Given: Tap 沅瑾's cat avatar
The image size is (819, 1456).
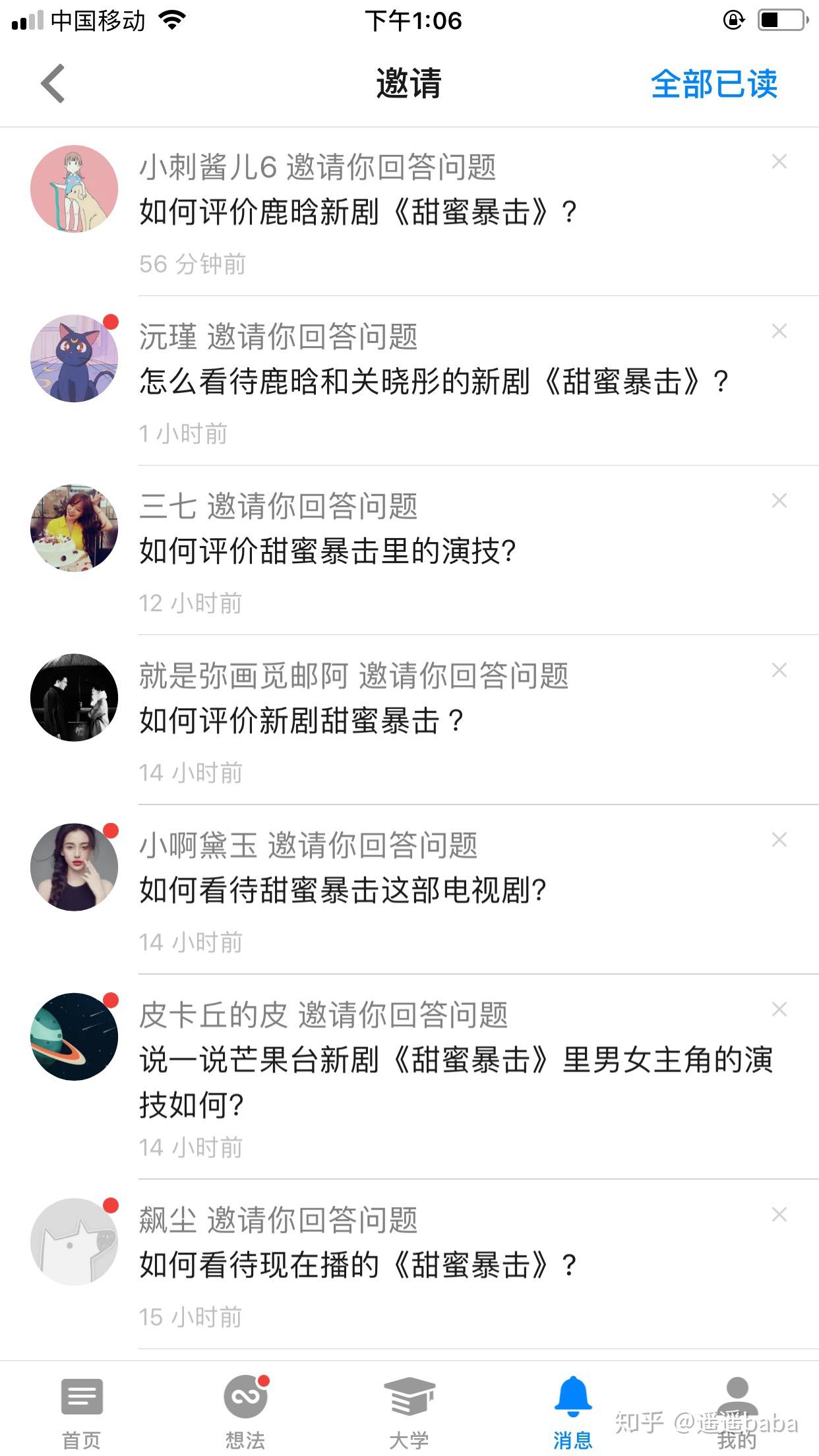Looking at the screenshot, I should 74,359.
